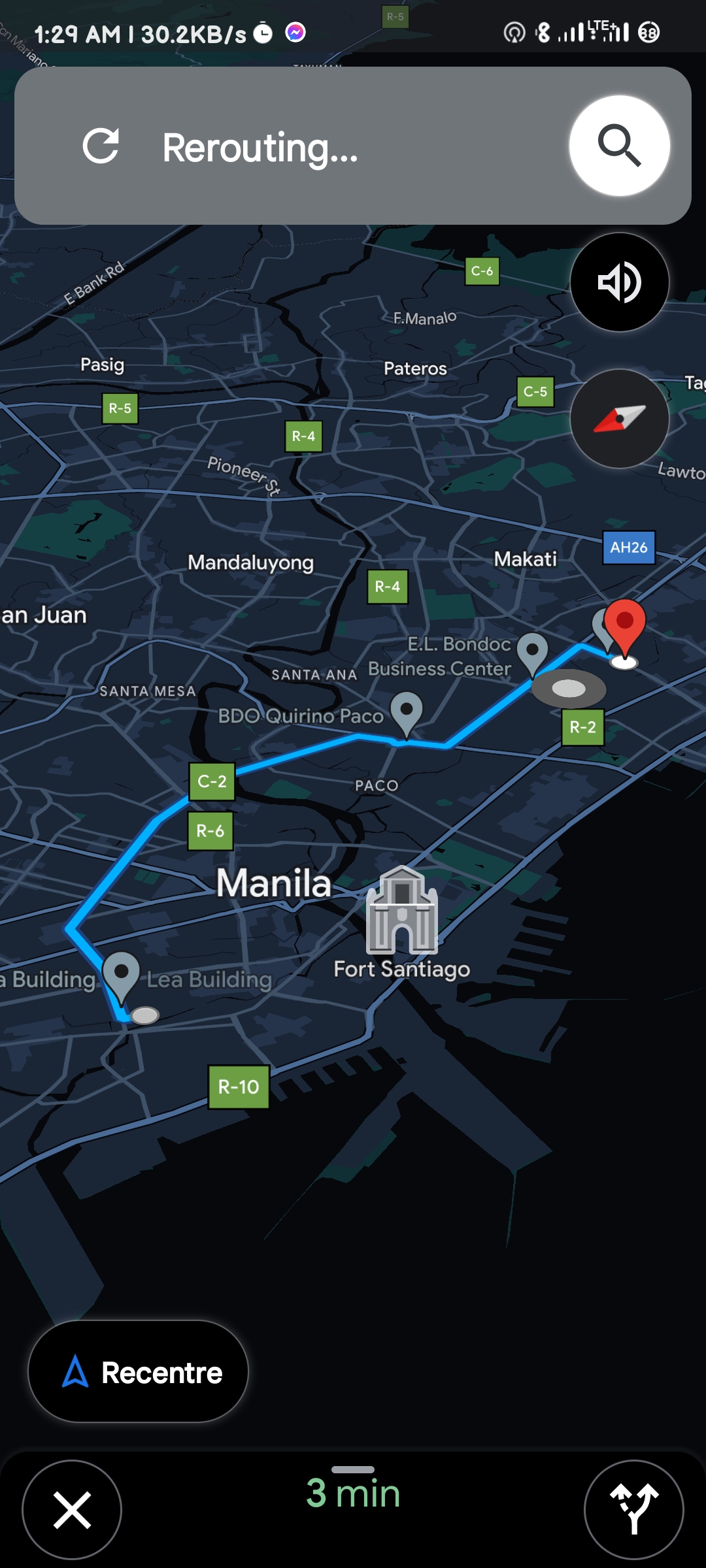Select the red destination pin

(624, 630)
